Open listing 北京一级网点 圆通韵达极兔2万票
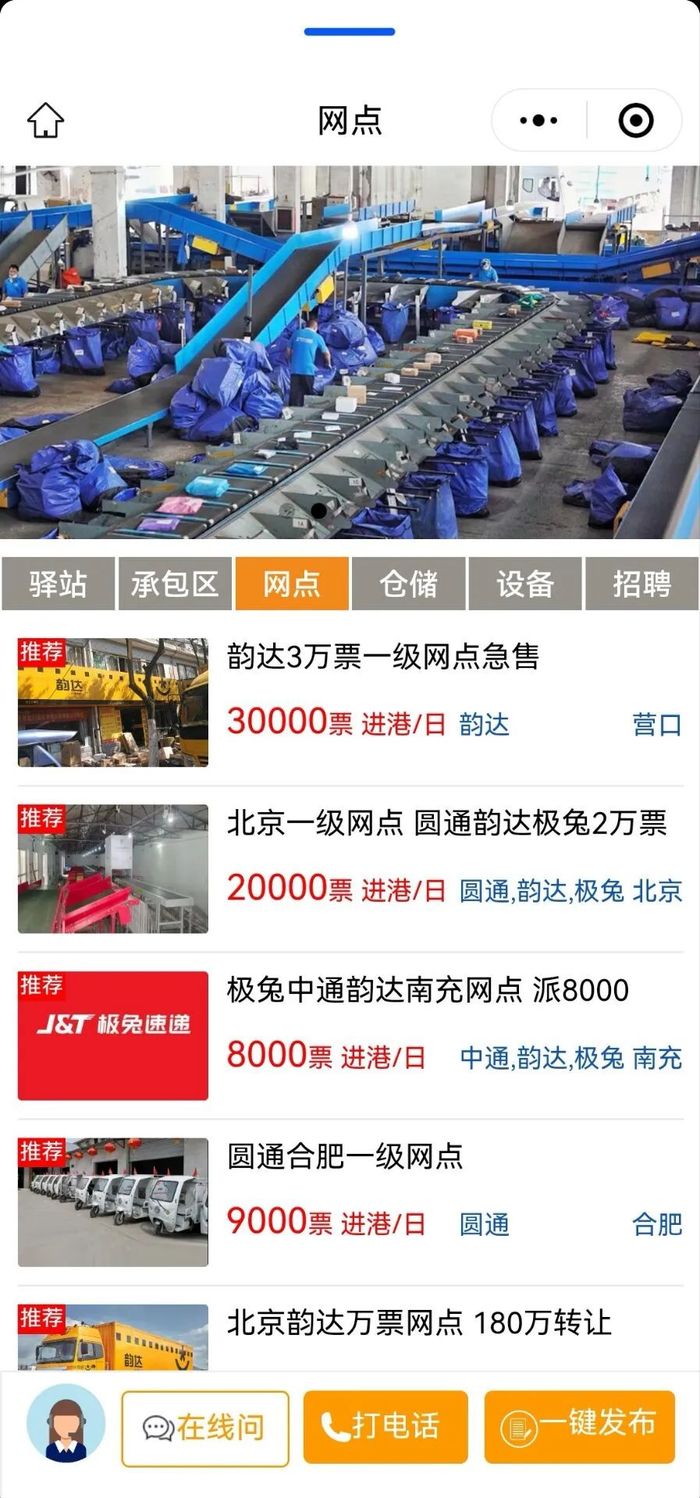This screenshot has height=1498, width=700. pyautogui.click(x=446, y=823)
